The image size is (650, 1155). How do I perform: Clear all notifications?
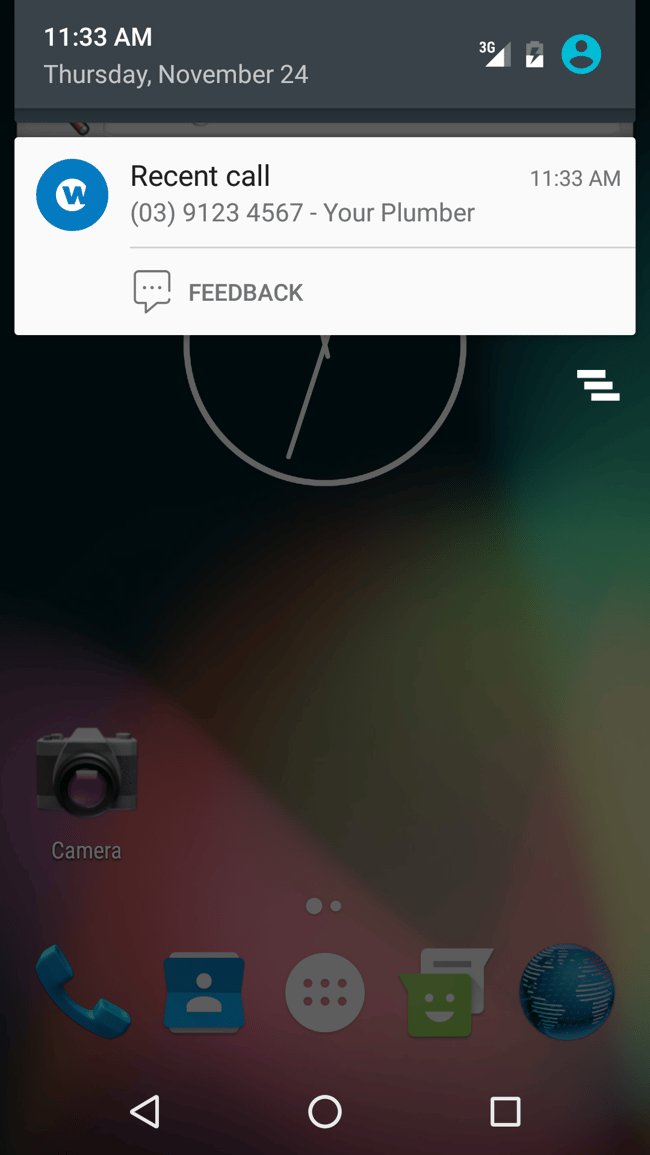(598, 385)
